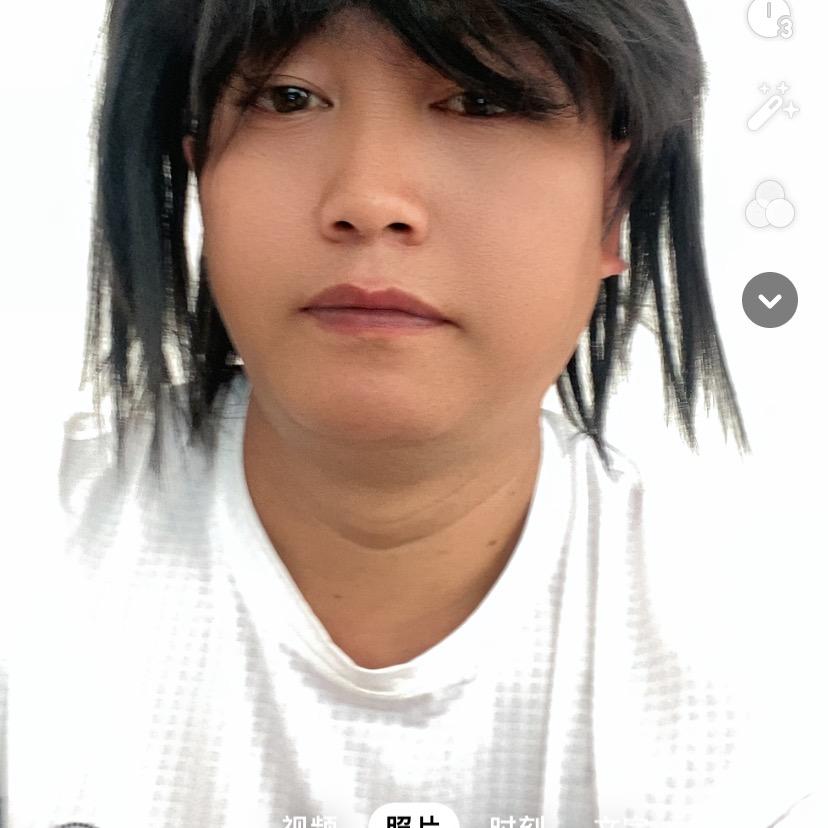Expand more camera tools with the down arrow

point(770,300)
